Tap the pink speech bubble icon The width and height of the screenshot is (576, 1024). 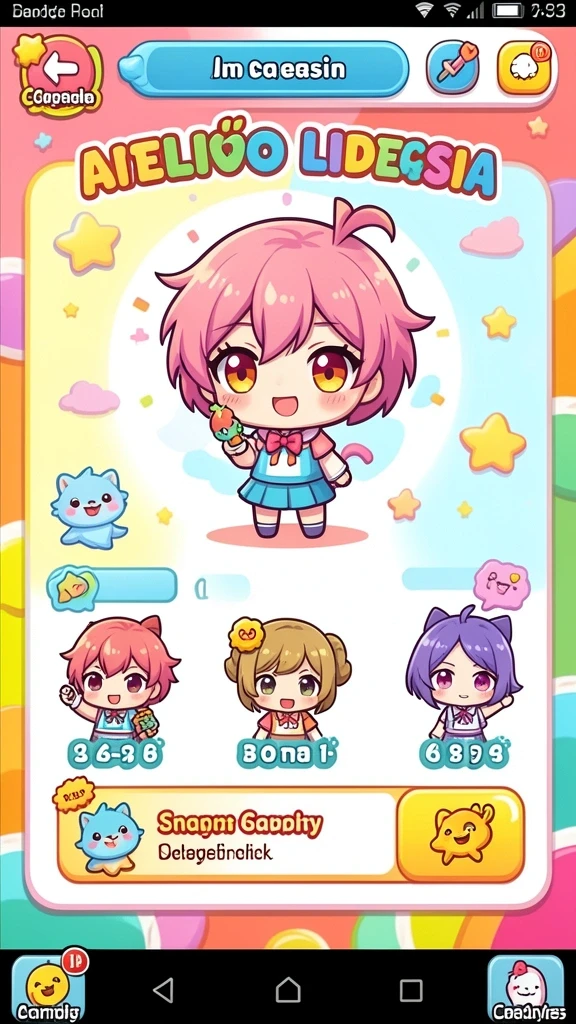coord(501,584)
